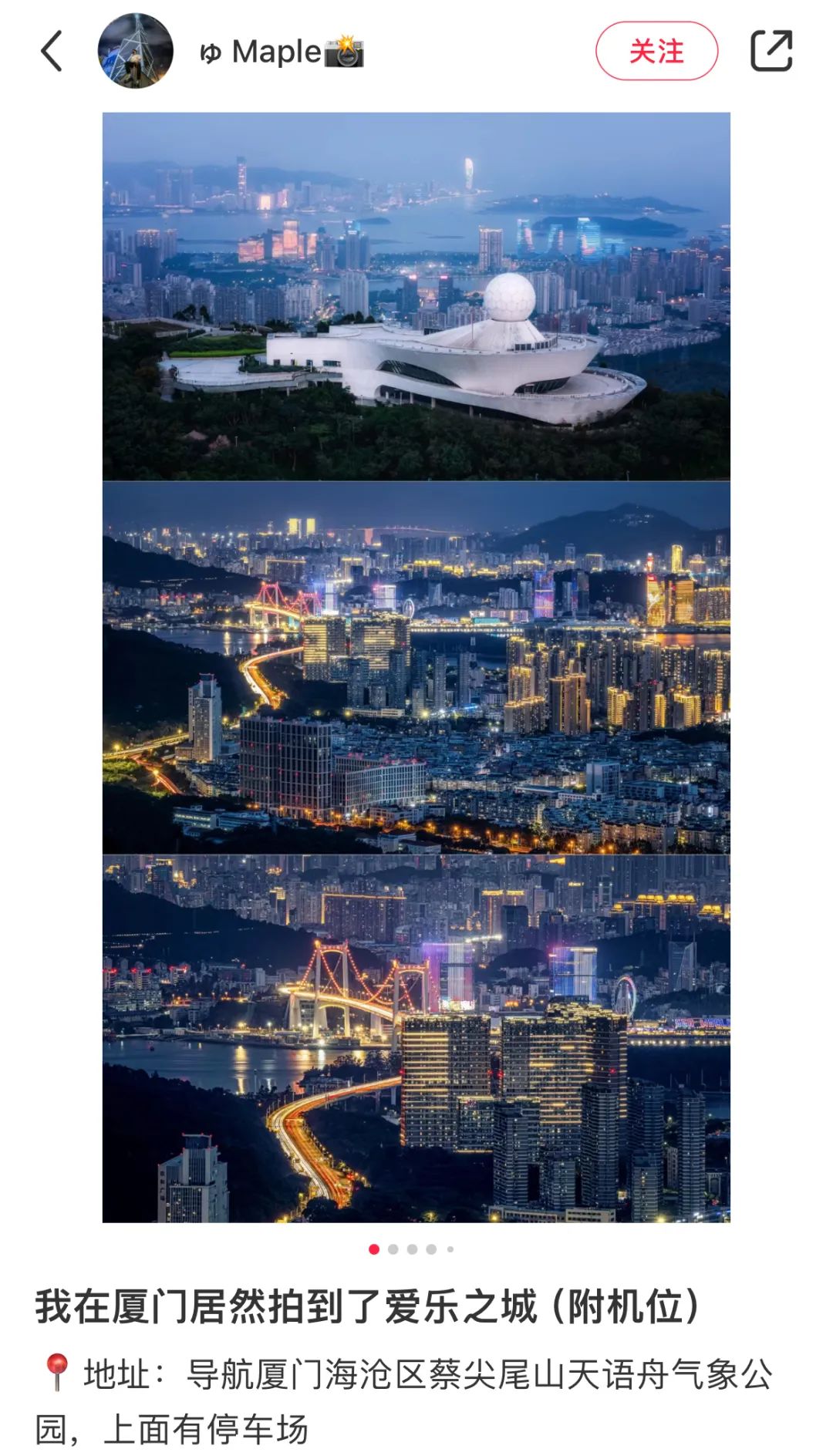Tap the image carousel page indicator dots

412,1249
